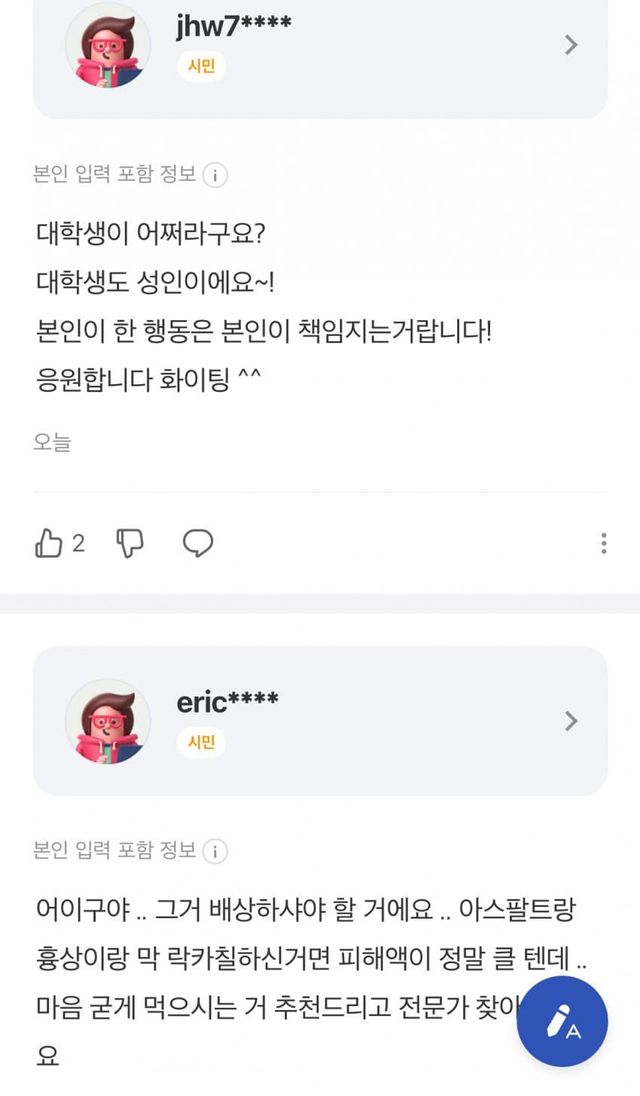This screenshot has height=1096, width=640.
Task: Show info about 본인 입력 포함 정보 above jhw7's answer
Action: [215, 176]
